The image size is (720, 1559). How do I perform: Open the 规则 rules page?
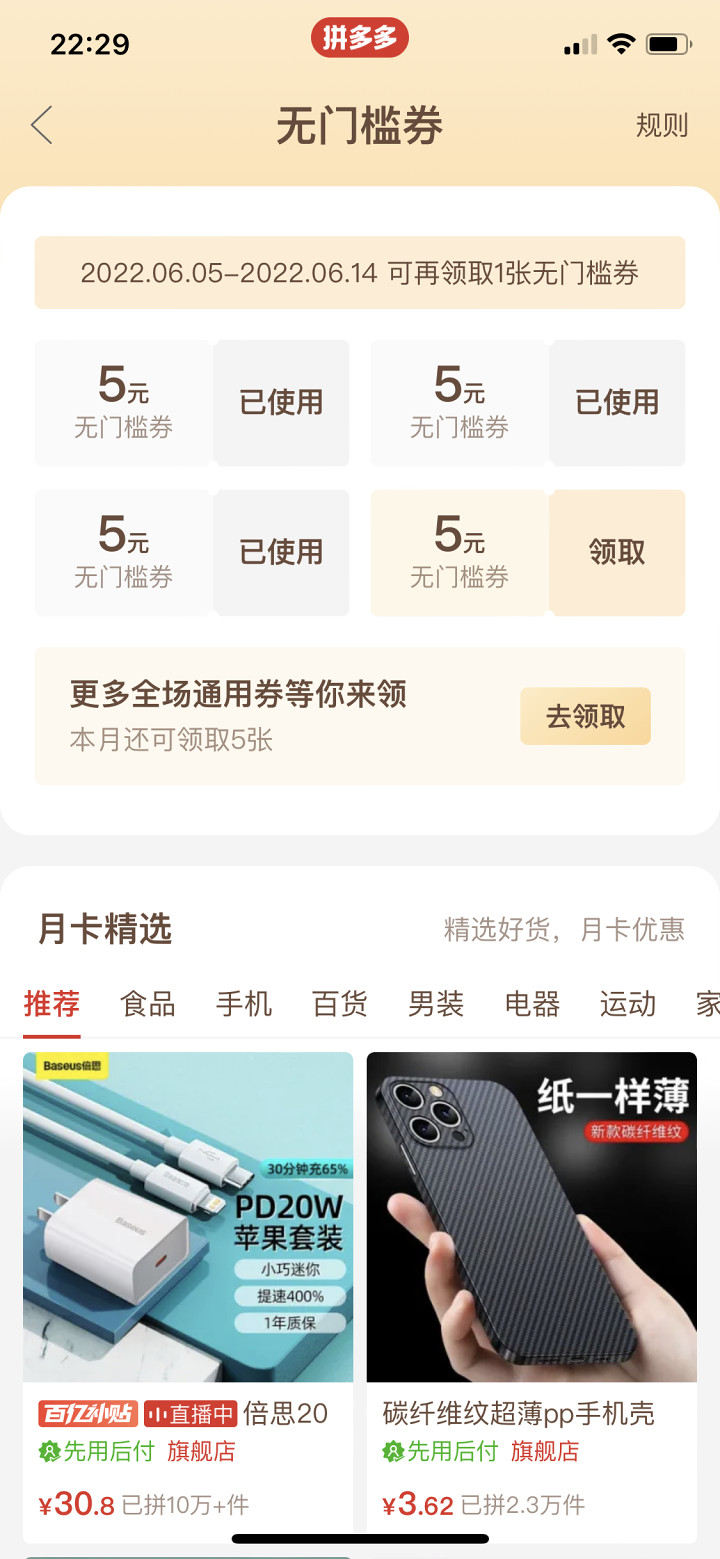coord(662,126)
